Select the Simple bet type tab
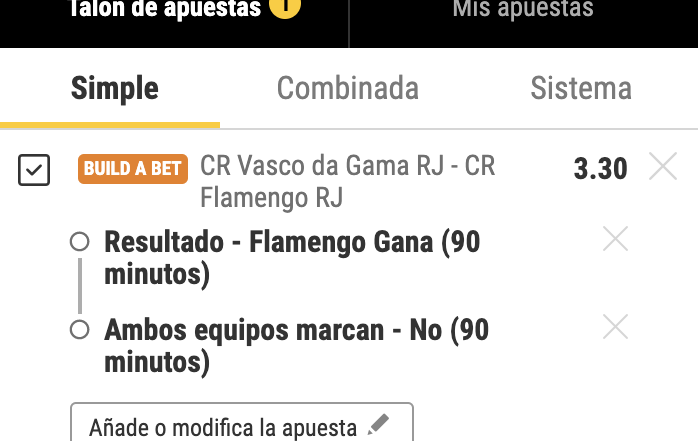Screen dimensions: 698x441 114,88
